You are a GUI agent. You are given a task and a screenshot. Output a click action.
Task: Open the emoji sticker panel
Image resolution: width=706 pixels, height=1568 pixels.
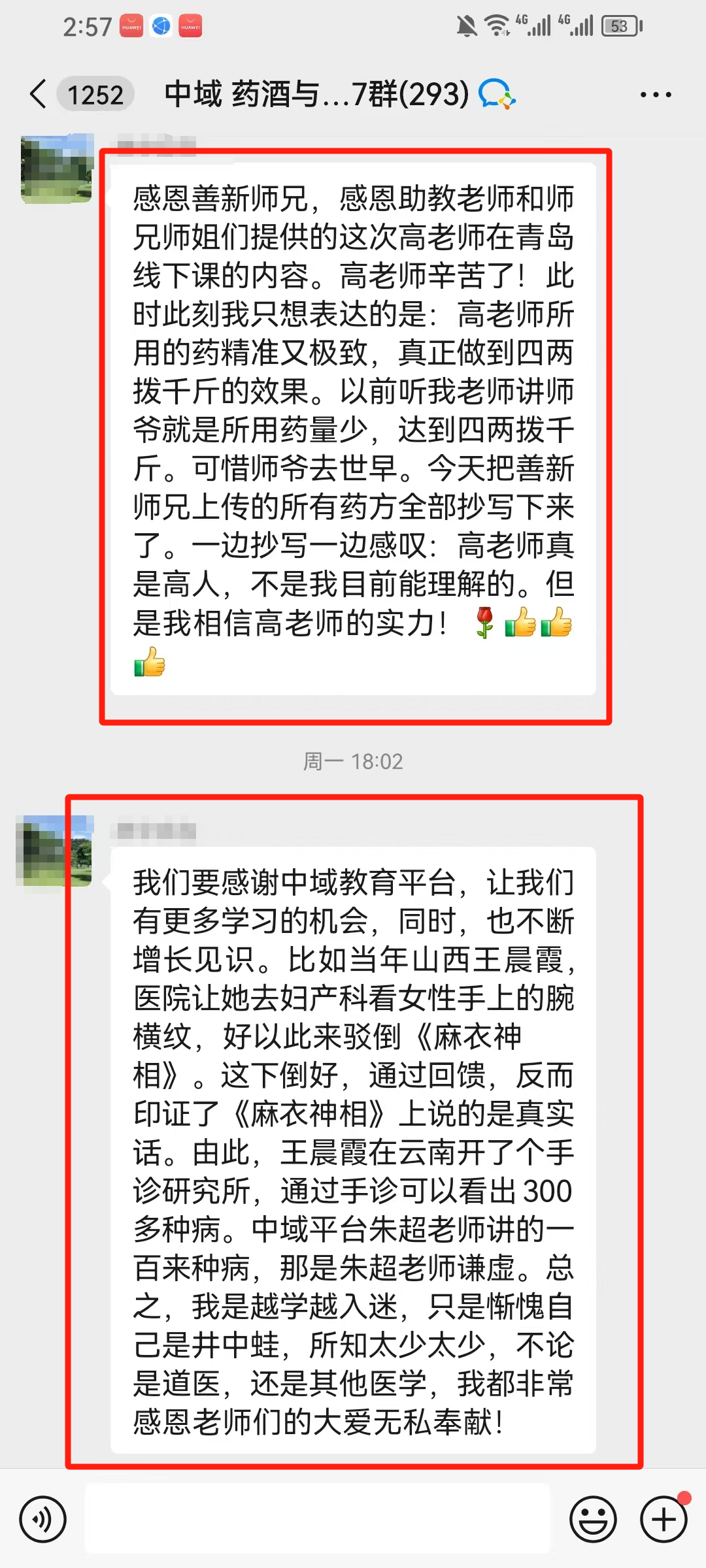[593, 1519]
